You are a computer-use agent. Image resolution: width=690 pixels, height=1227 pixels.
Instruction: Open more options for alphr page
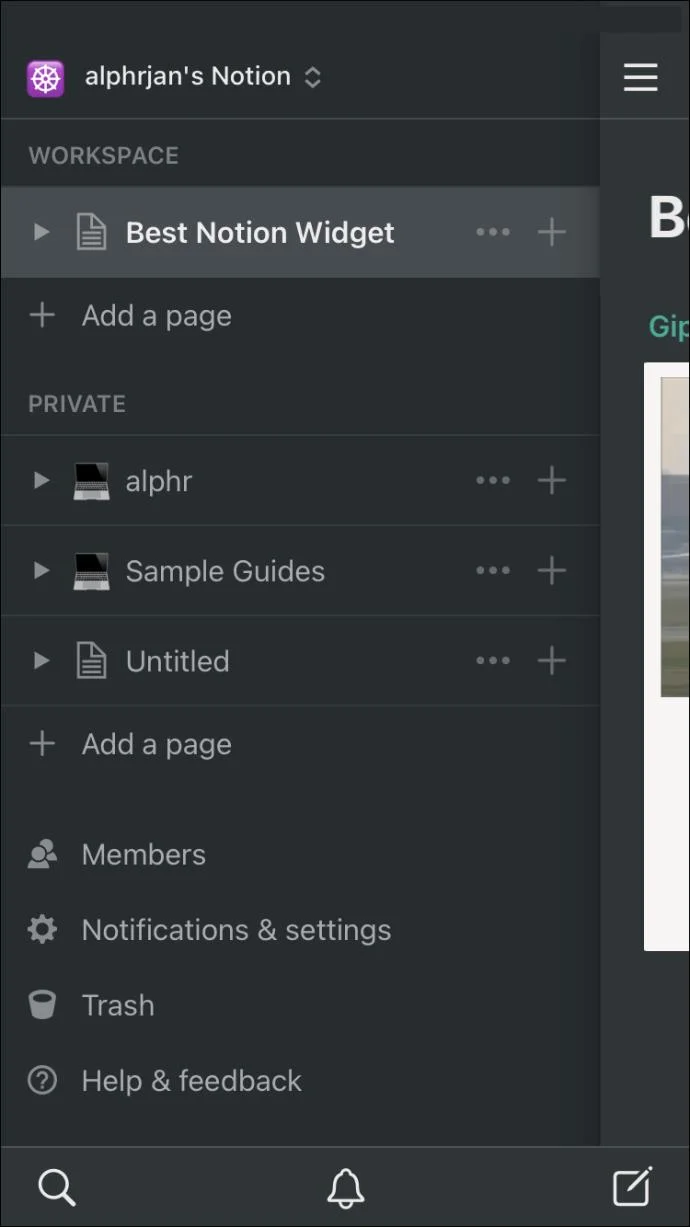[493, 481]
